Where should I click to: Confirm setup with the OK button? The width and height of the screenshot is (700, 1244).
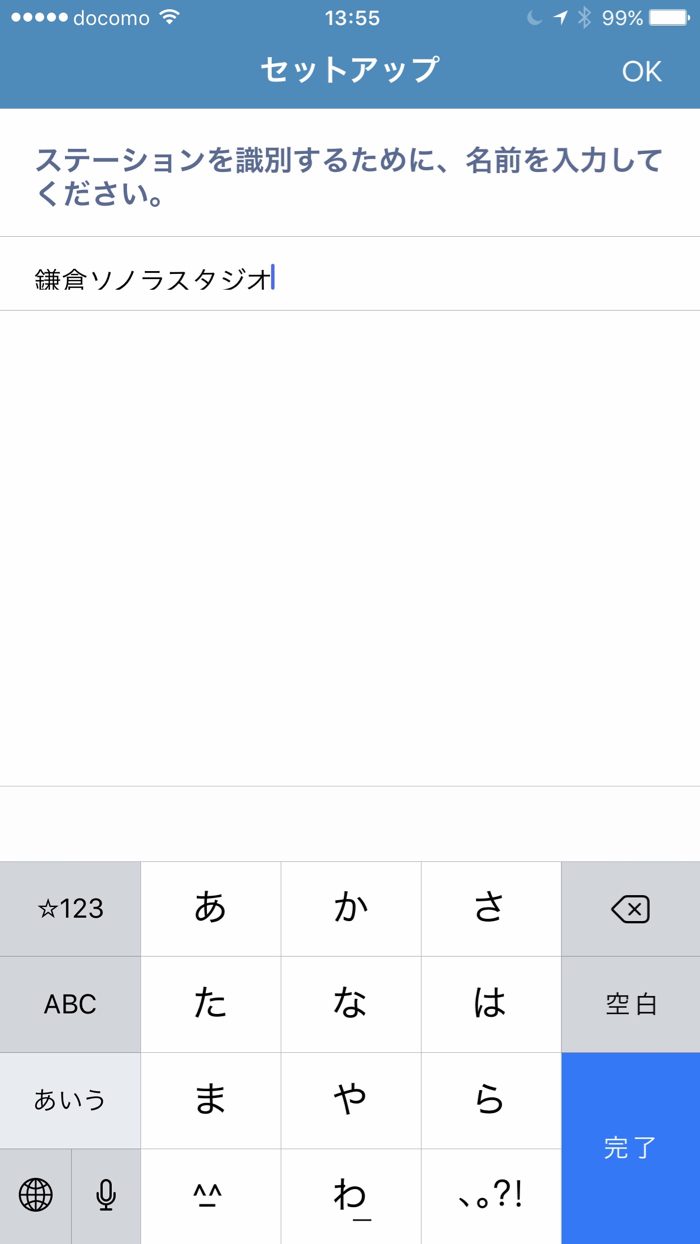point(641,71)
